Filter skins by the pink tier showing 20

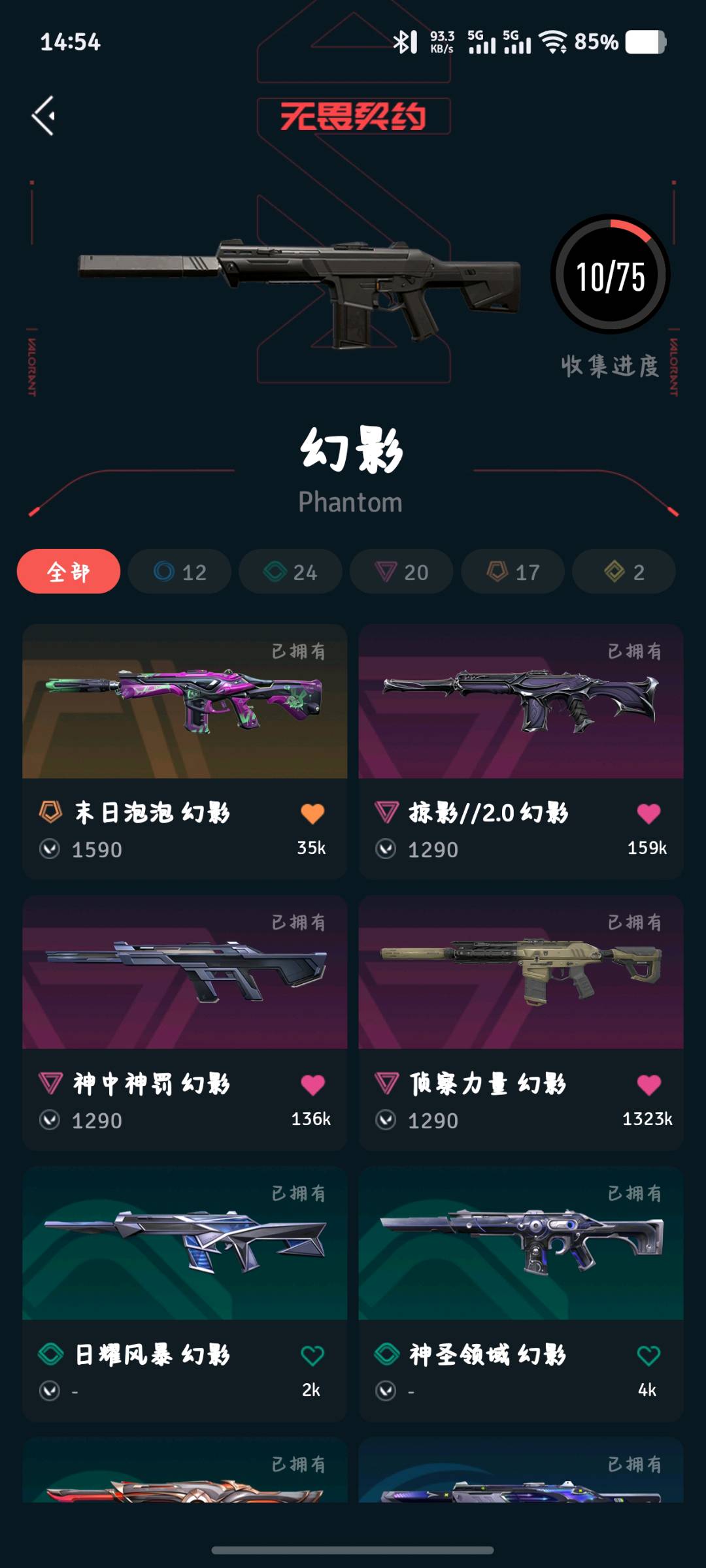pyautogui.click(x=402, y=572)
